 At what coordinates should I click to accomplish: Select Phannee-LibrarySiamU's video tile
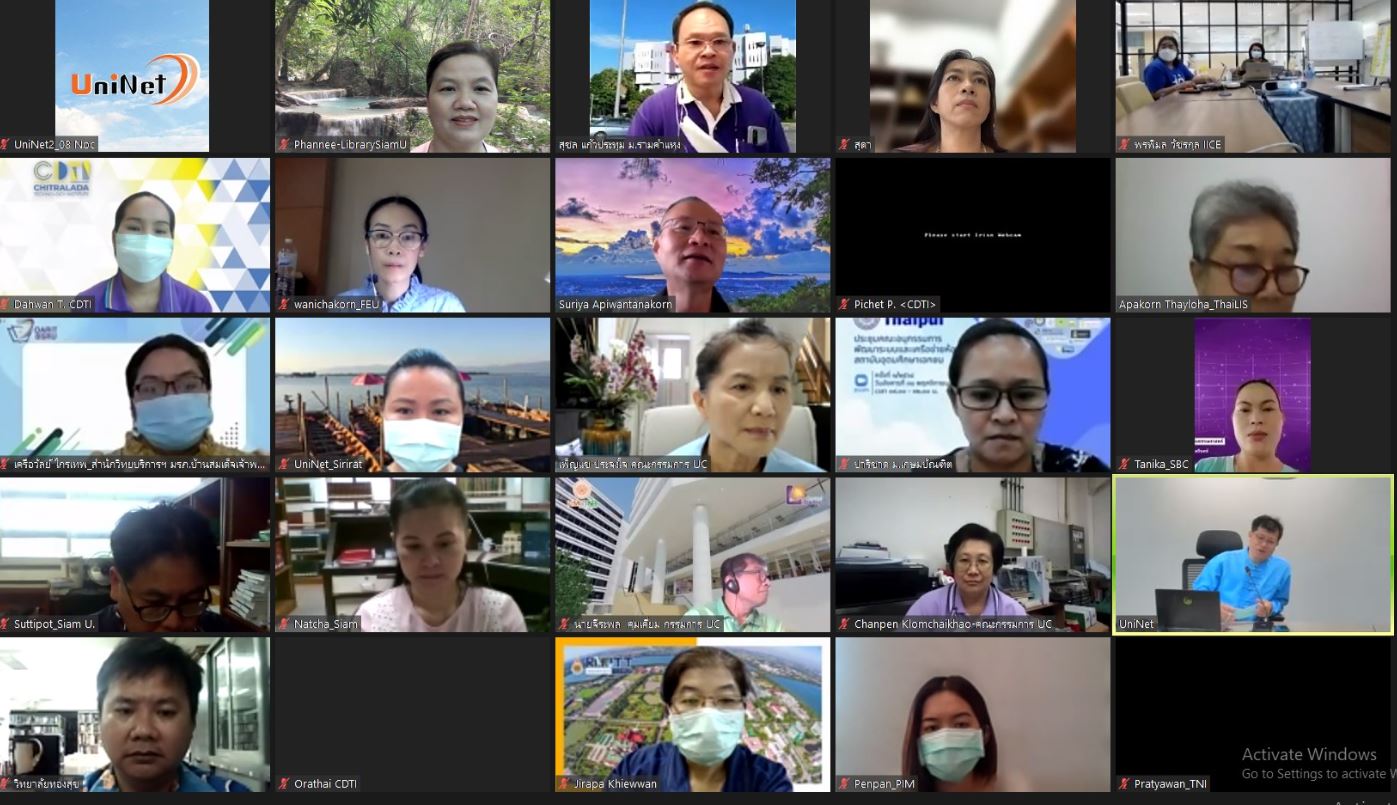[412, 75]
